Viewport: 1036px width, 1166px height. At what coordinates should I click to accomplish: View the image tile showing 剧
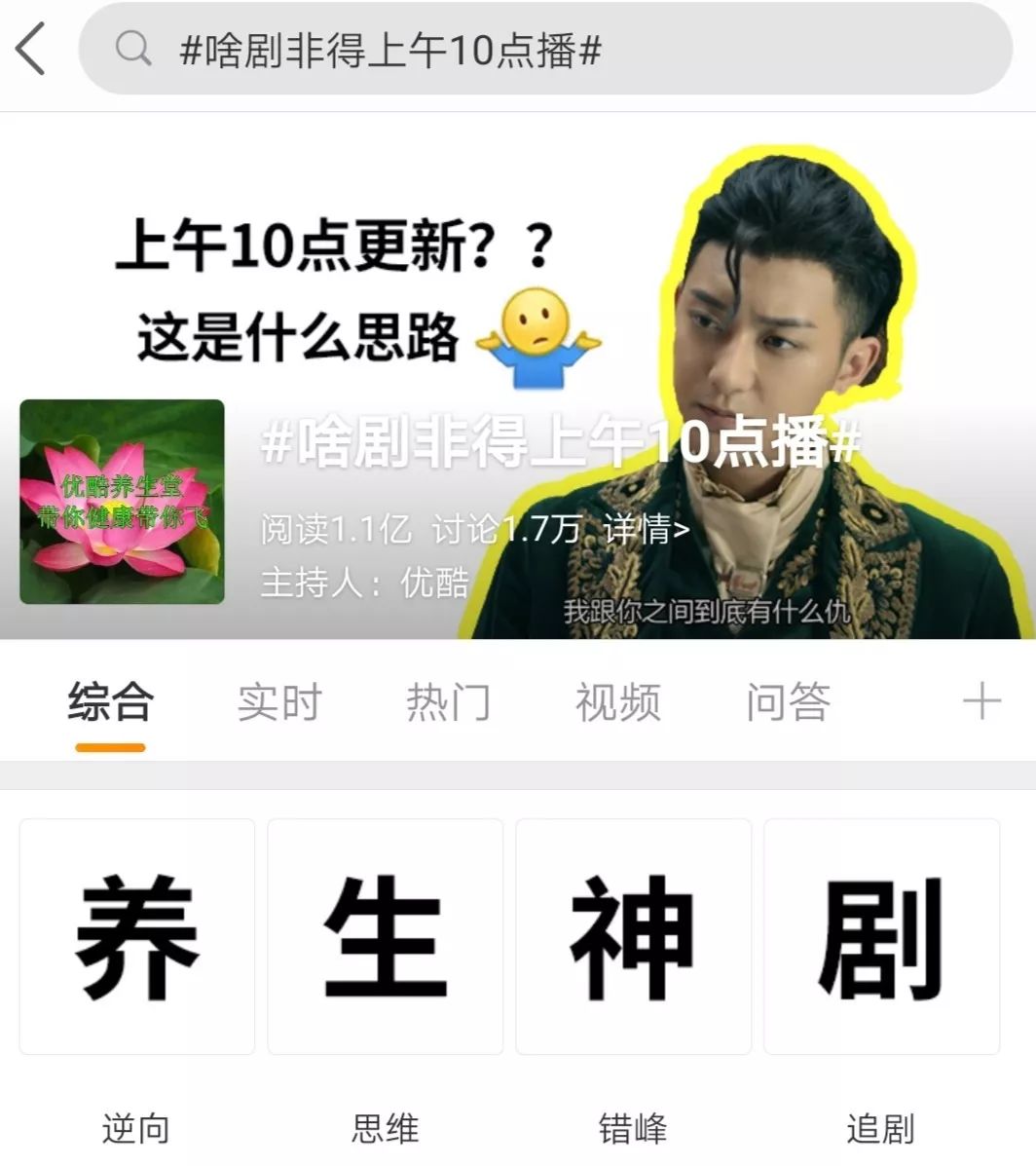coord(881,936)
